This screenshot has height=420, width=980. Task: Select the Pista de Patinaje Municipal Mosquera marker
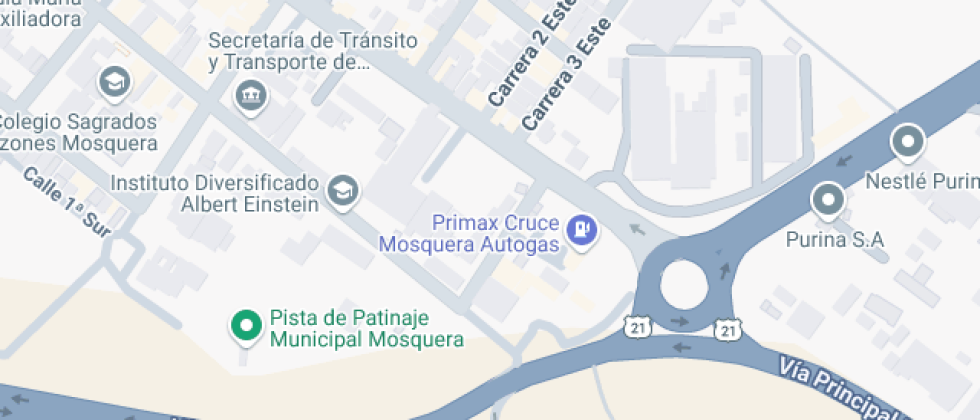[245, 325]
